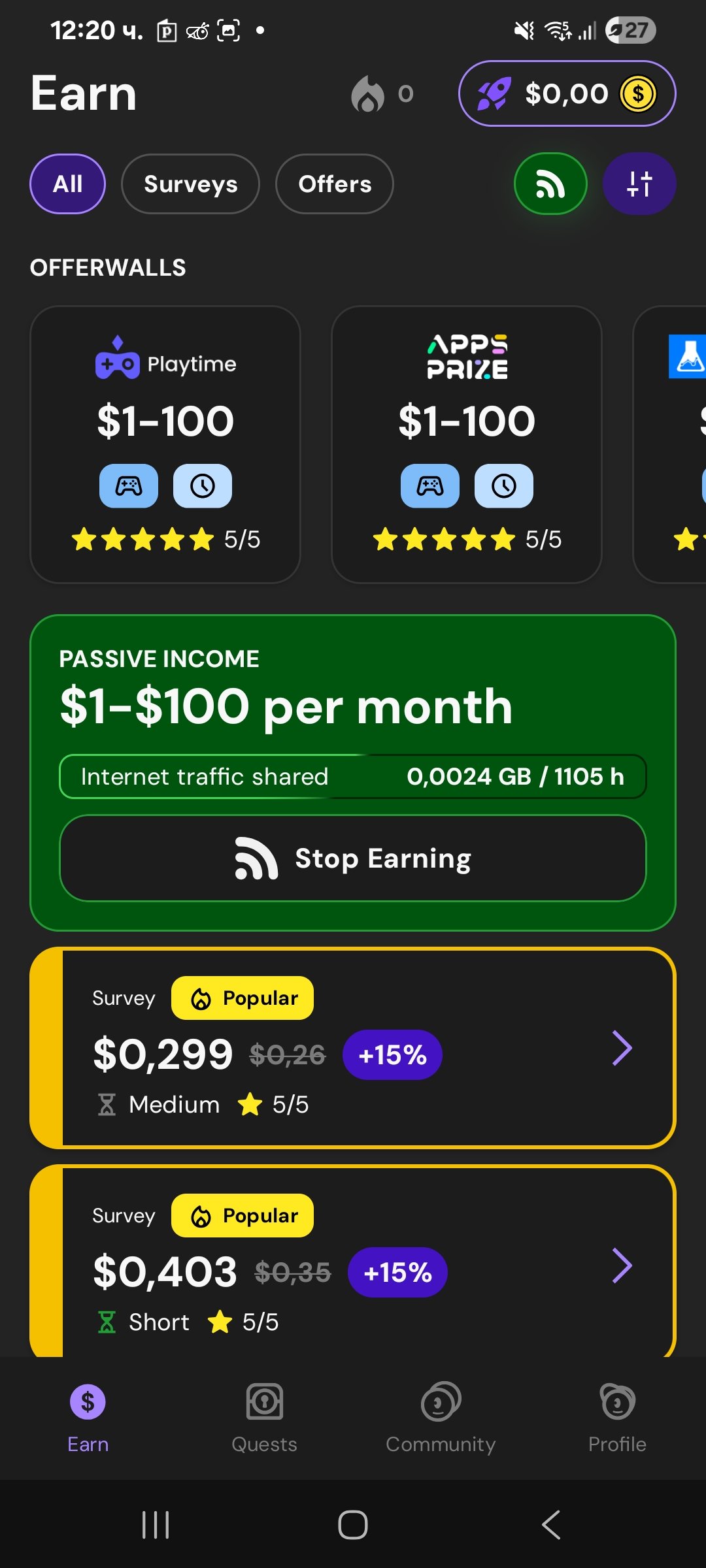Screen dimensions: 706x1568
Task: Select the All filter chip
Action: coord(67,184)
